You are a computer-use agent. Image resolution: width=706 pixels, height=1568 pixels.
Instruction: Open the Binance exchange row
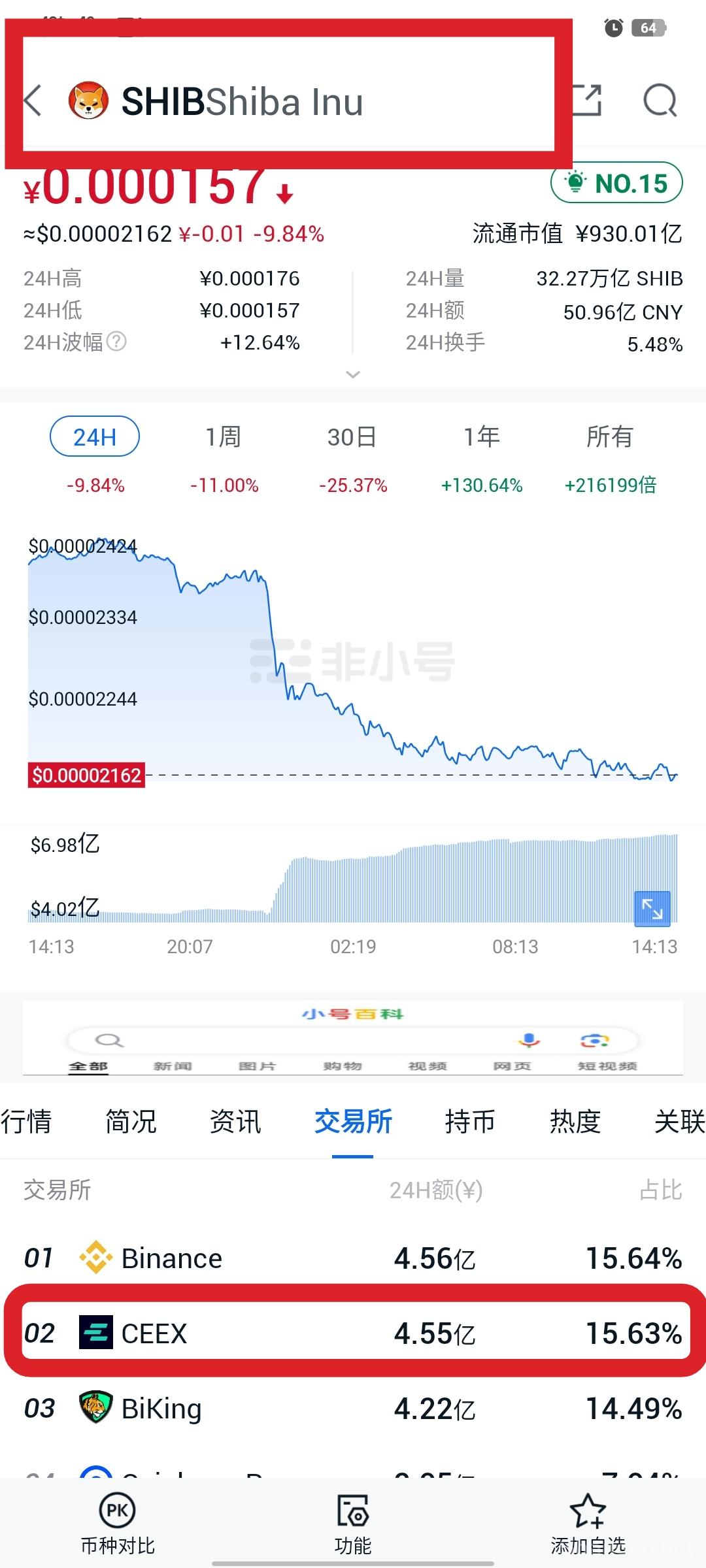coord(353,1258)
